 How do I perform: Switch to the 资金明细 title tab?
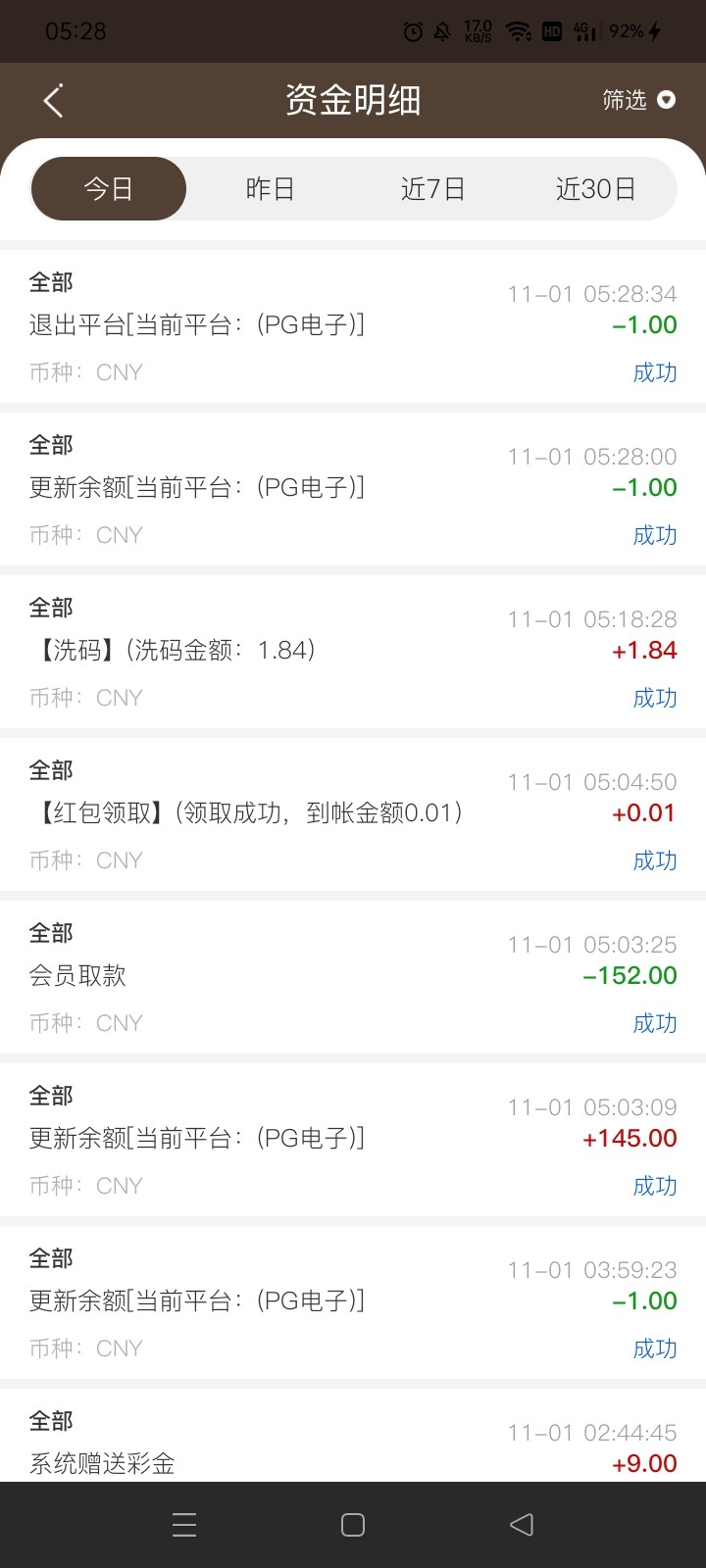click(x=352, y=99)
